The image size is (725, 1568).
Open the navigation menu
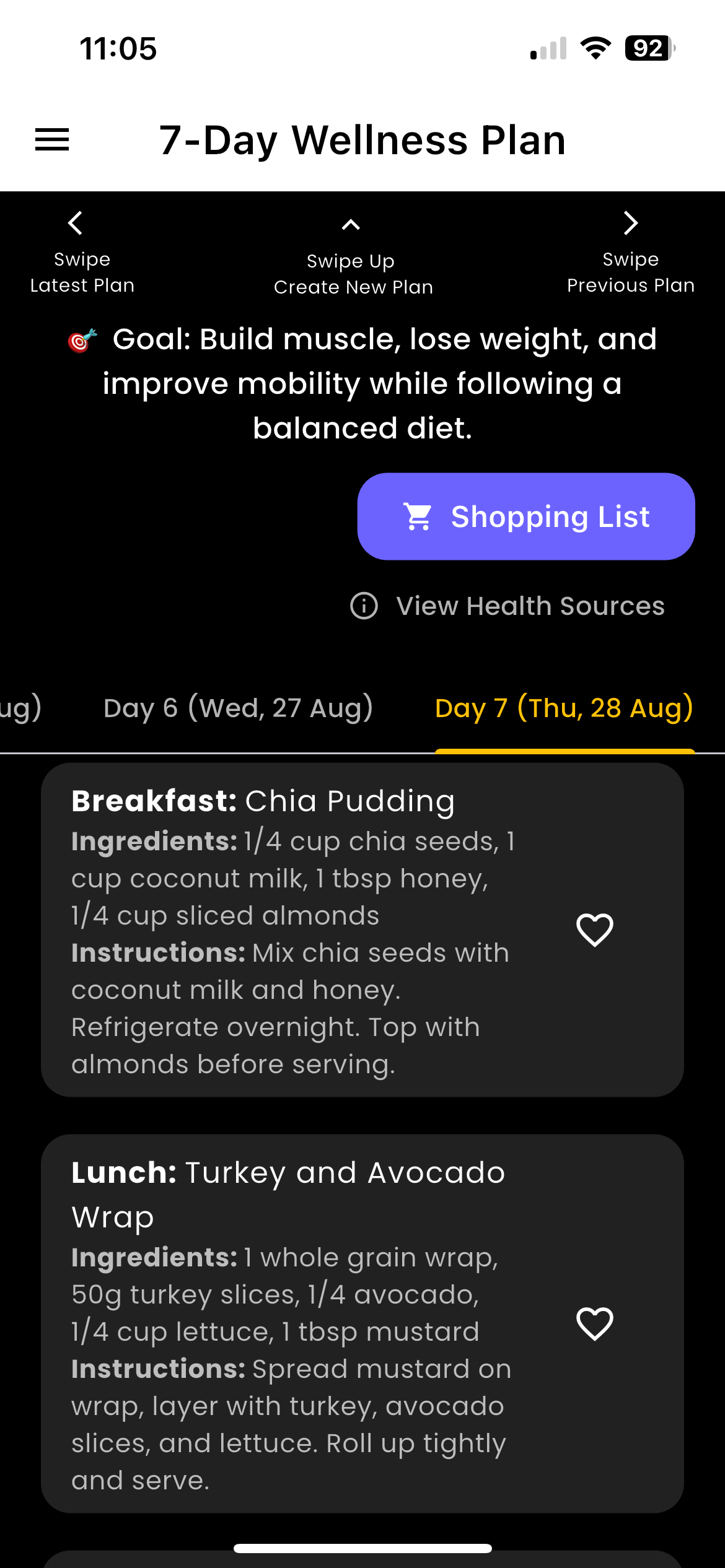pyautogui.click(x=52, y=140)
